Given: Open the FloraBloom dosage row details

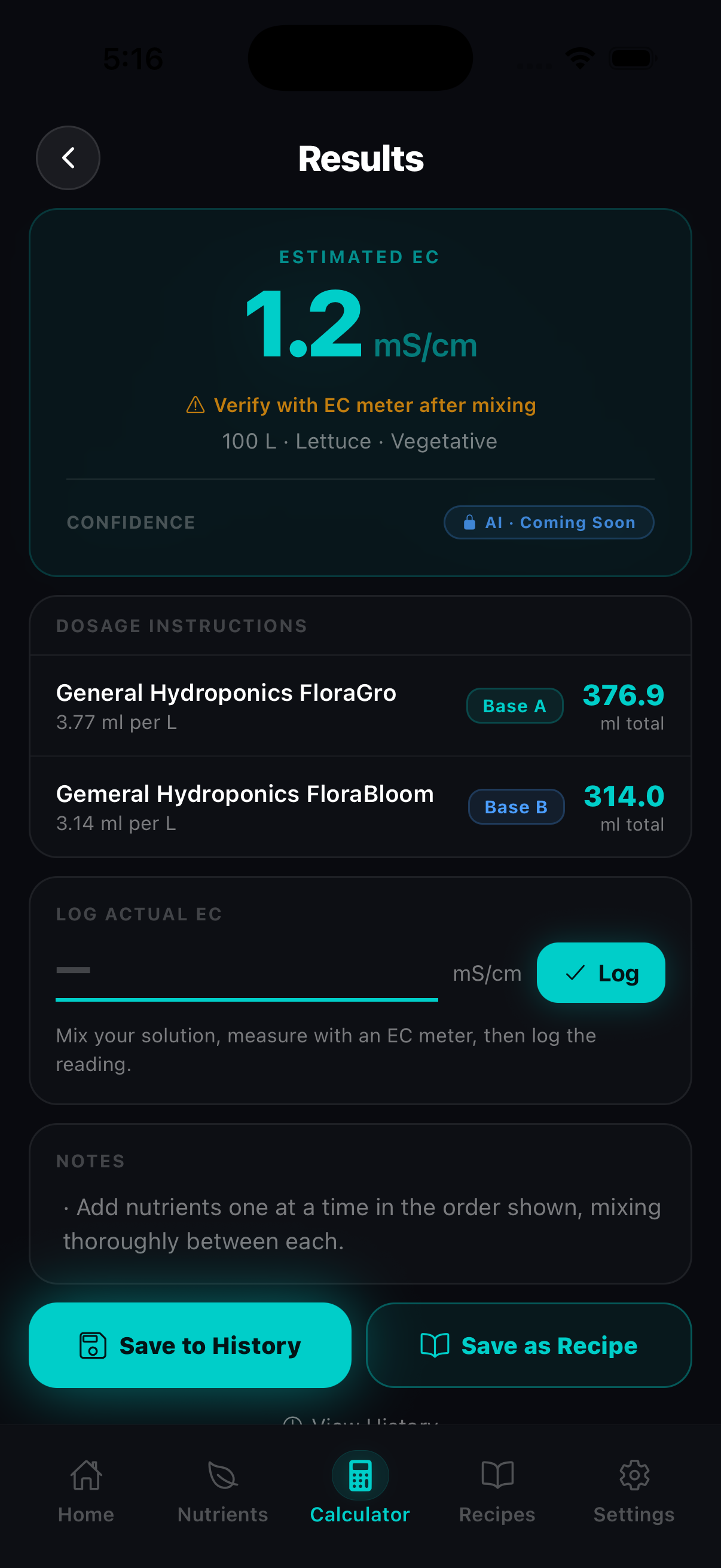Looking at the screenshot, I should pos(243,806).
